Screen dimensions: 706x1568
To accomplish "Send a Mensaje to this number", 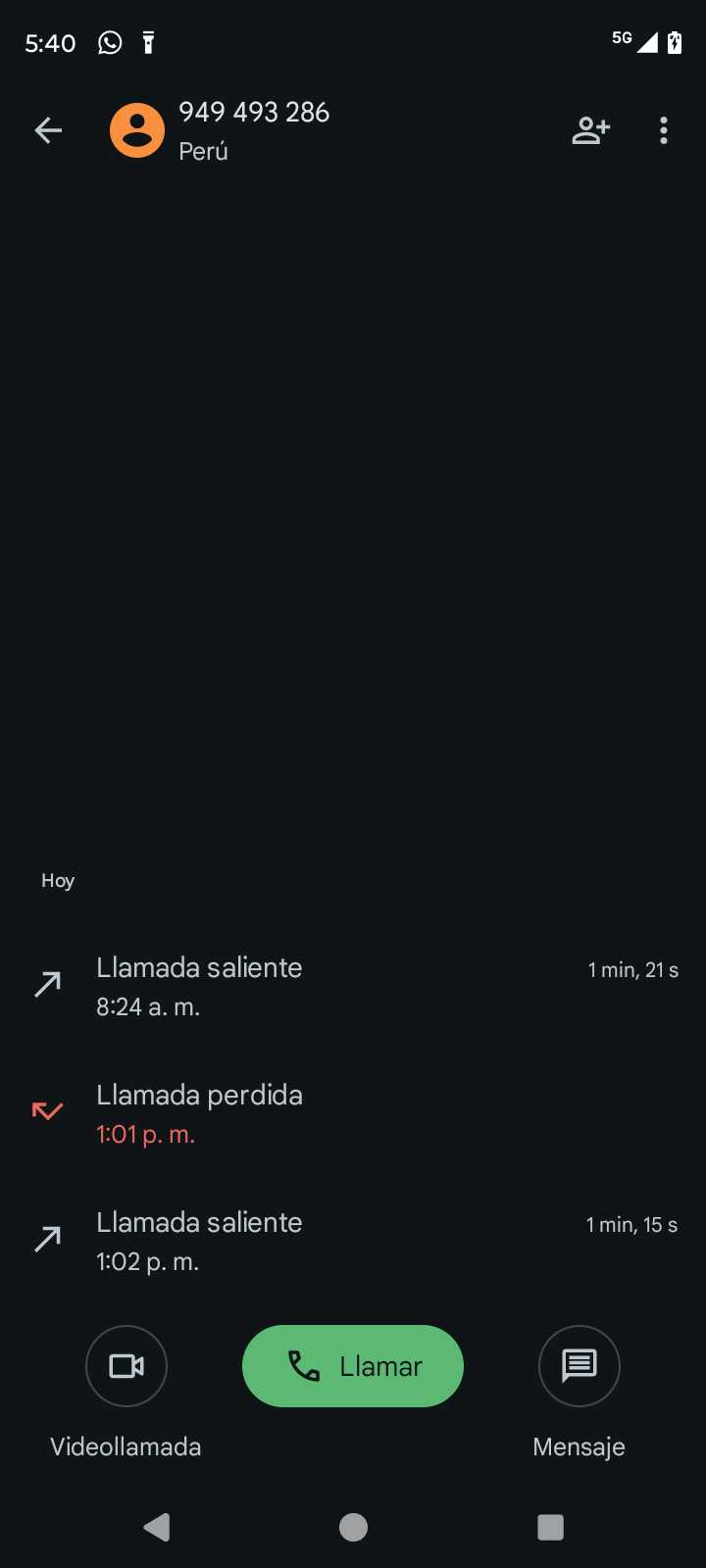I will [579, 1366].
